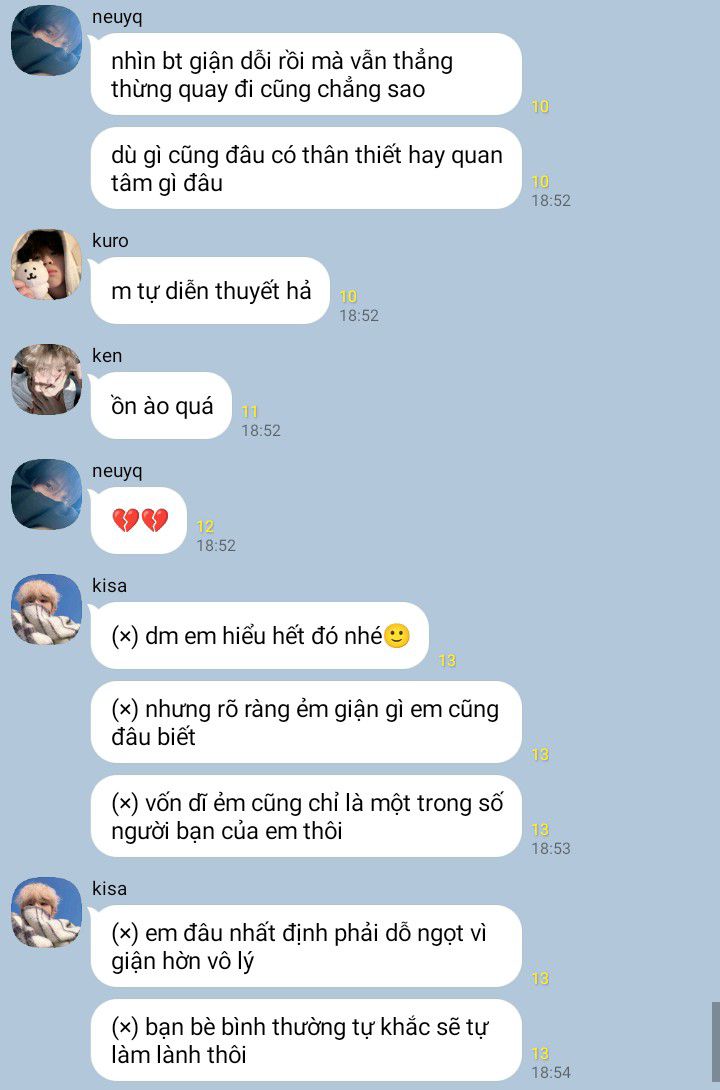Open kisa's avatar beside 'dm em hiểu hết' message
Viewport: 720px width, 1090px height.
tap(46, 609)
